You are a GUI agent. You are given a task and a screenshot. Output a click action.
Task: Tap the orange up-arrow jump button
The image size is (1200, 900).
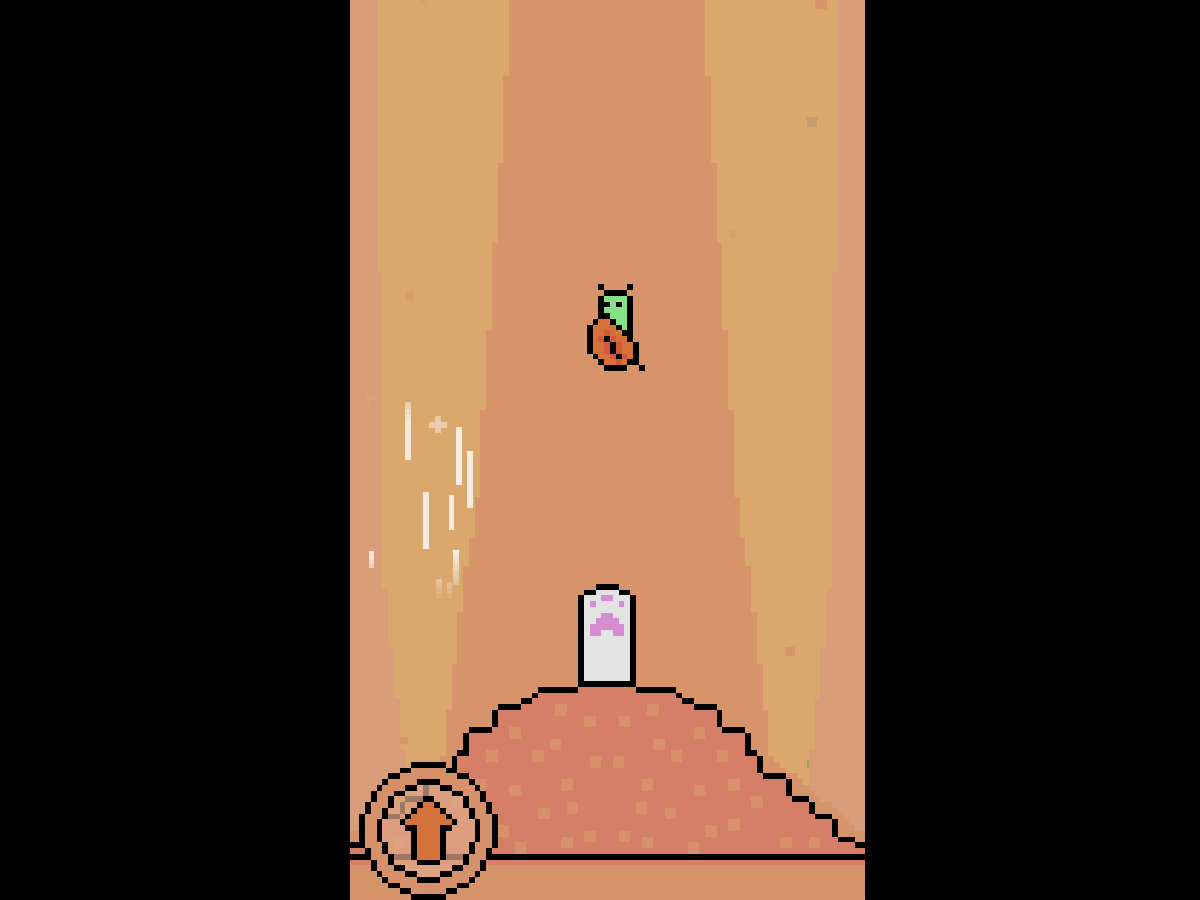(x=428, y=829)
